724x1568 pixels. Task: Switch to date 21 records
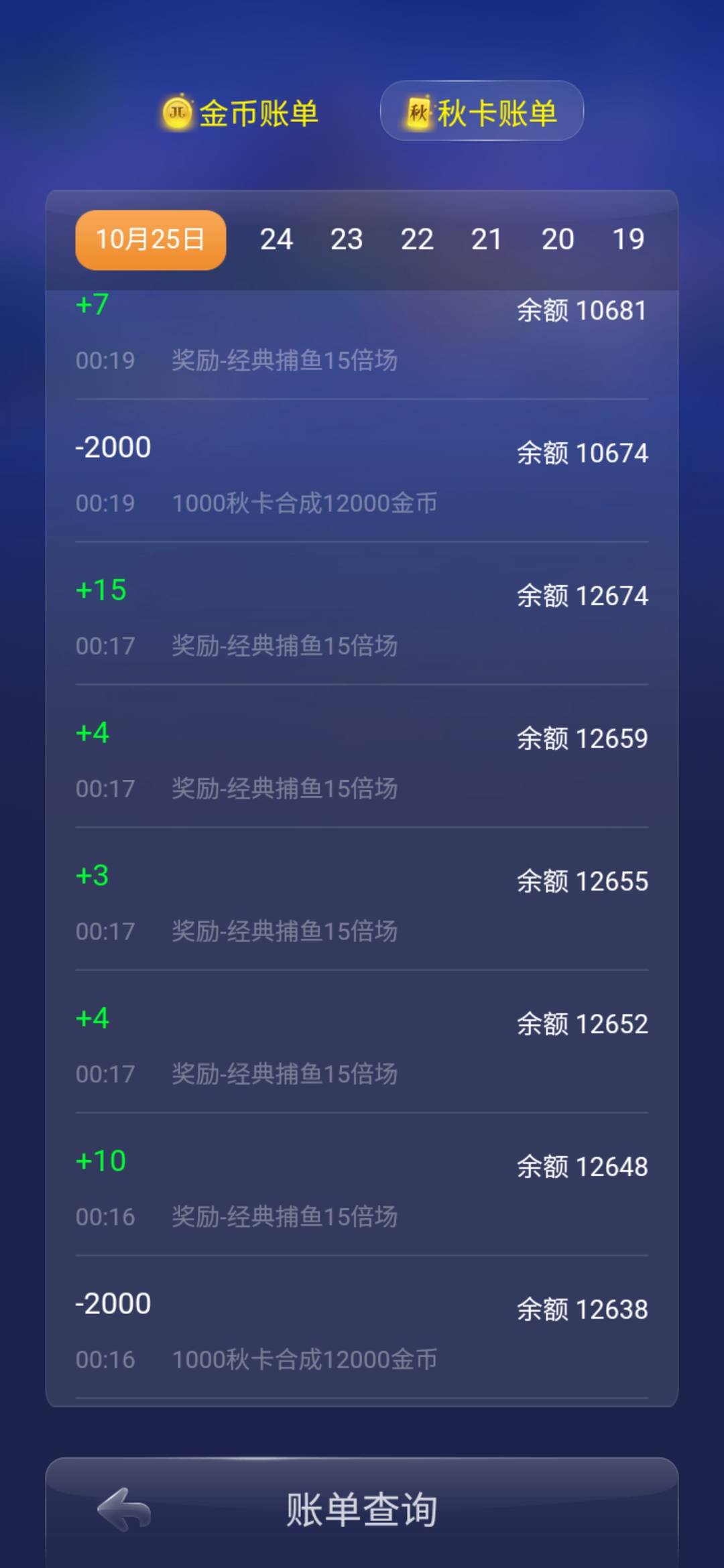click(x=487, y=239)
